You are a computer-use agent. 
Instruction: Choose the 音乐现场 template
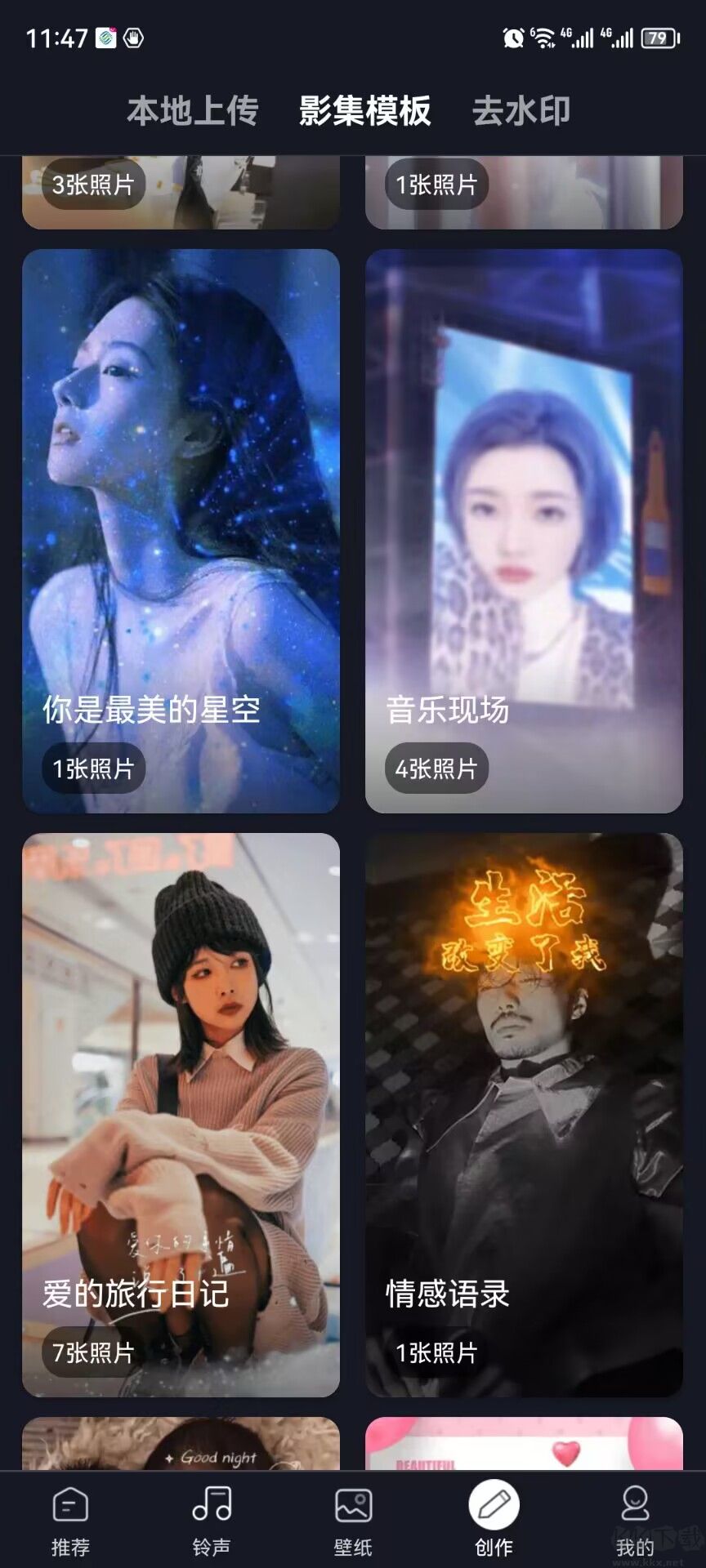(524, 531)
